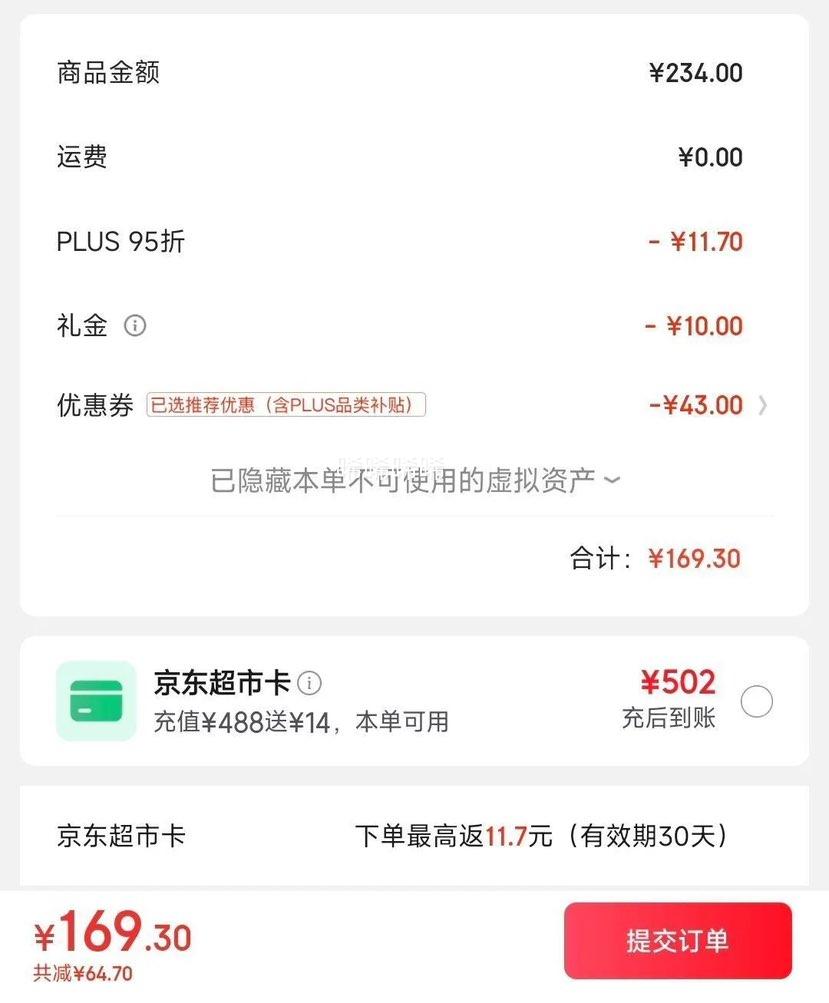This screenshot has width=829, height=1003.
Task: Show info about 京东超市卡
Action: pyautogui.click(x=310, y=684)
